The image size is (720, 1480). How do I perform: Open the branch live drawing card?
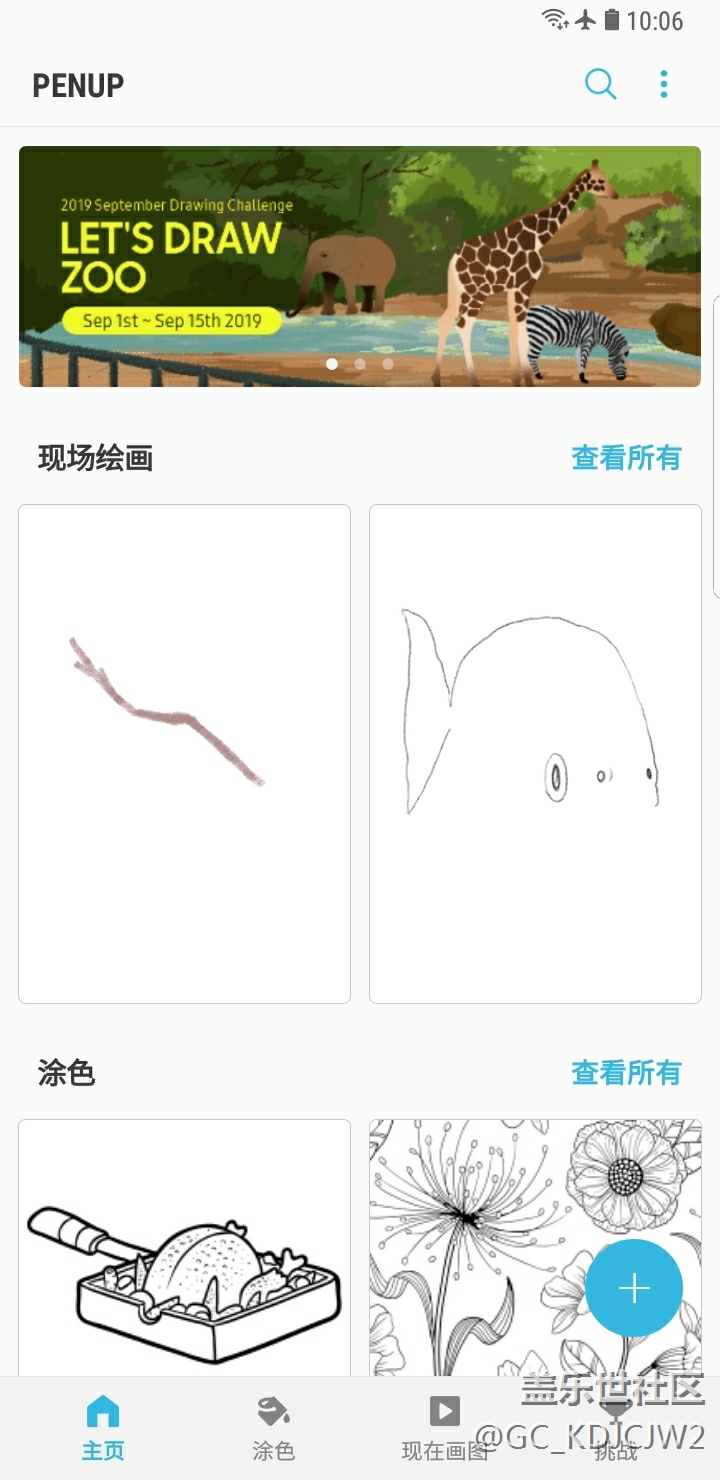[x=185, y=753]
